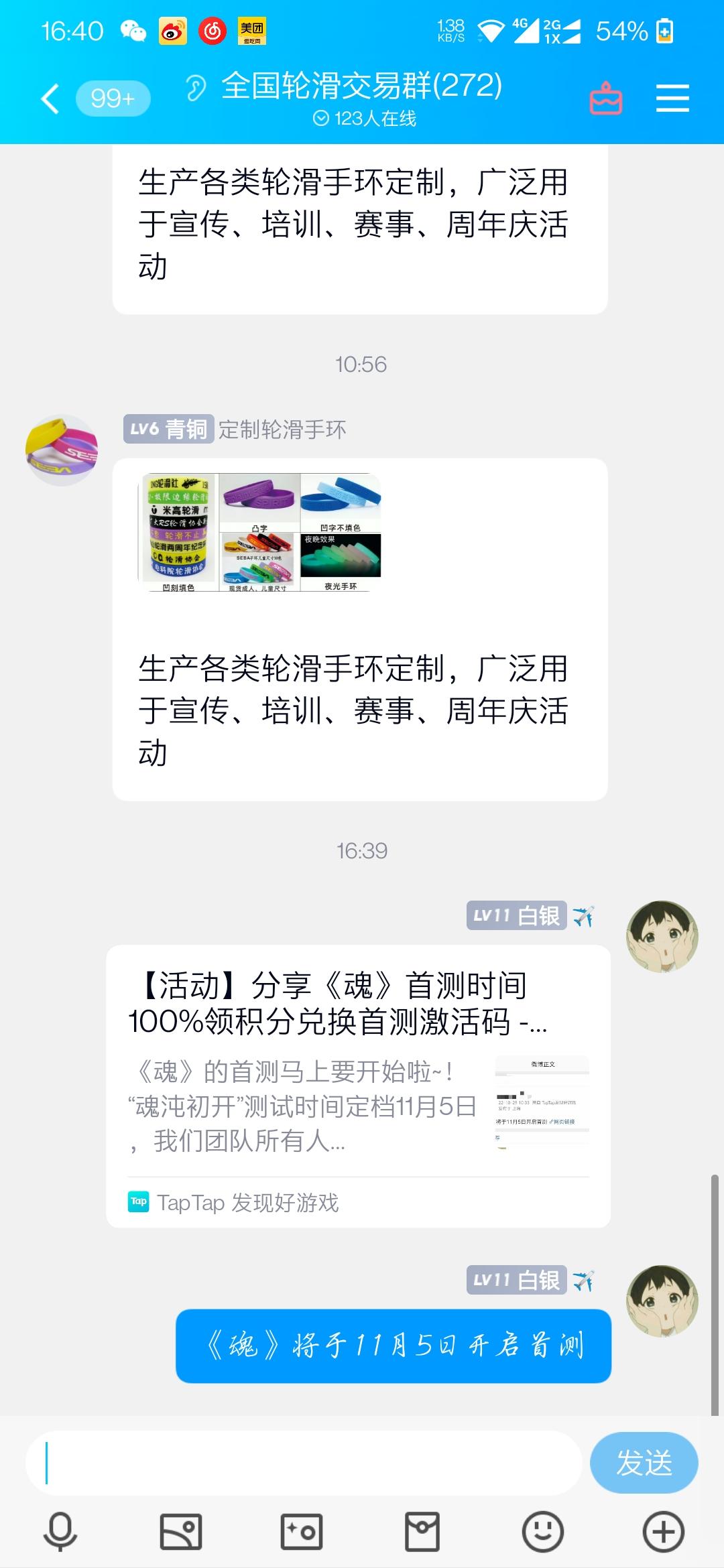The image size is (724, 1568).
Task: Open anime avatar above the TapTap card
Action: coord(662,937)
